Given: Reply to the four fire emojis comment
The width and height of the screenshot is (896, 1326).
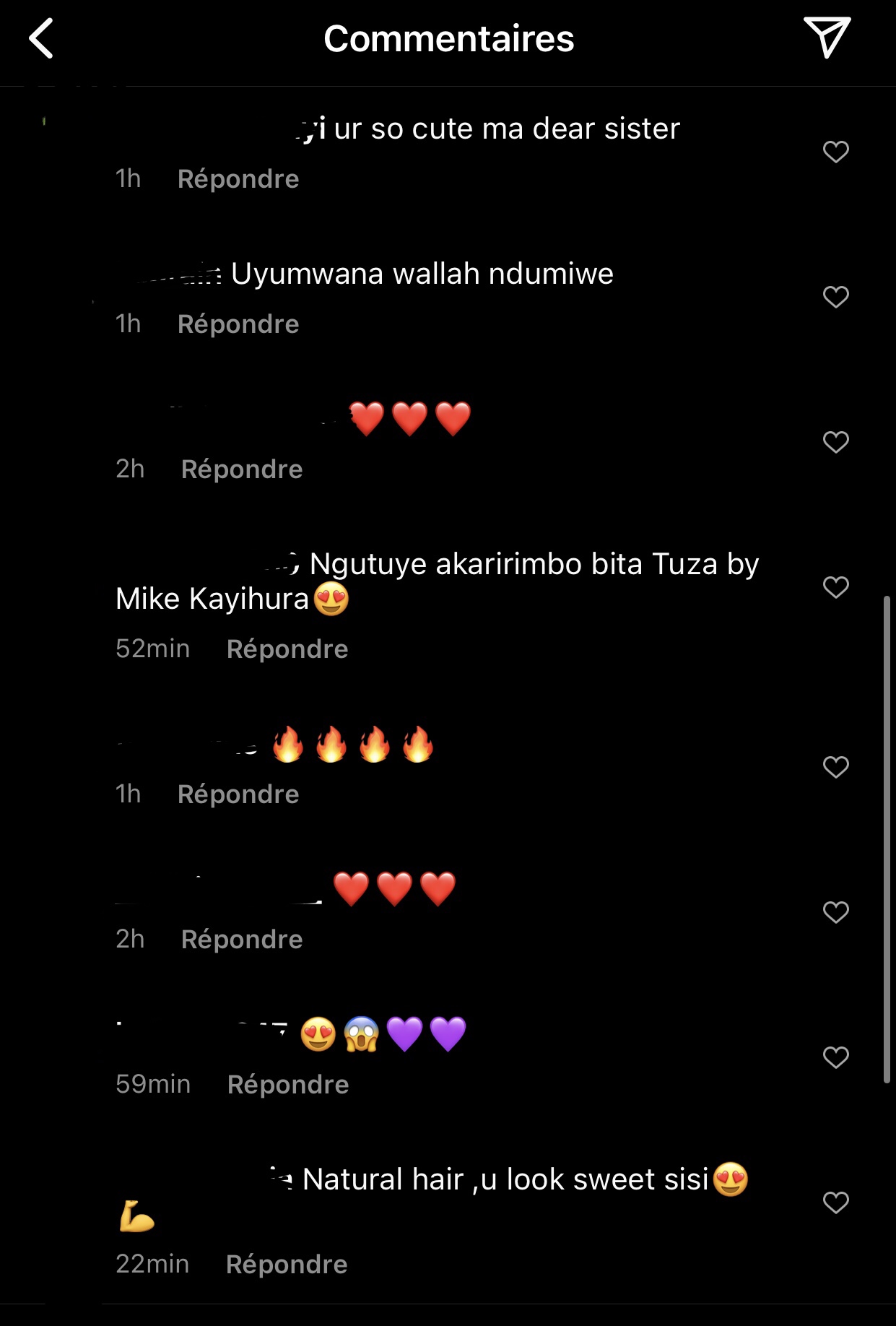Looking at the screenshot, I should [x=238, y=794].
